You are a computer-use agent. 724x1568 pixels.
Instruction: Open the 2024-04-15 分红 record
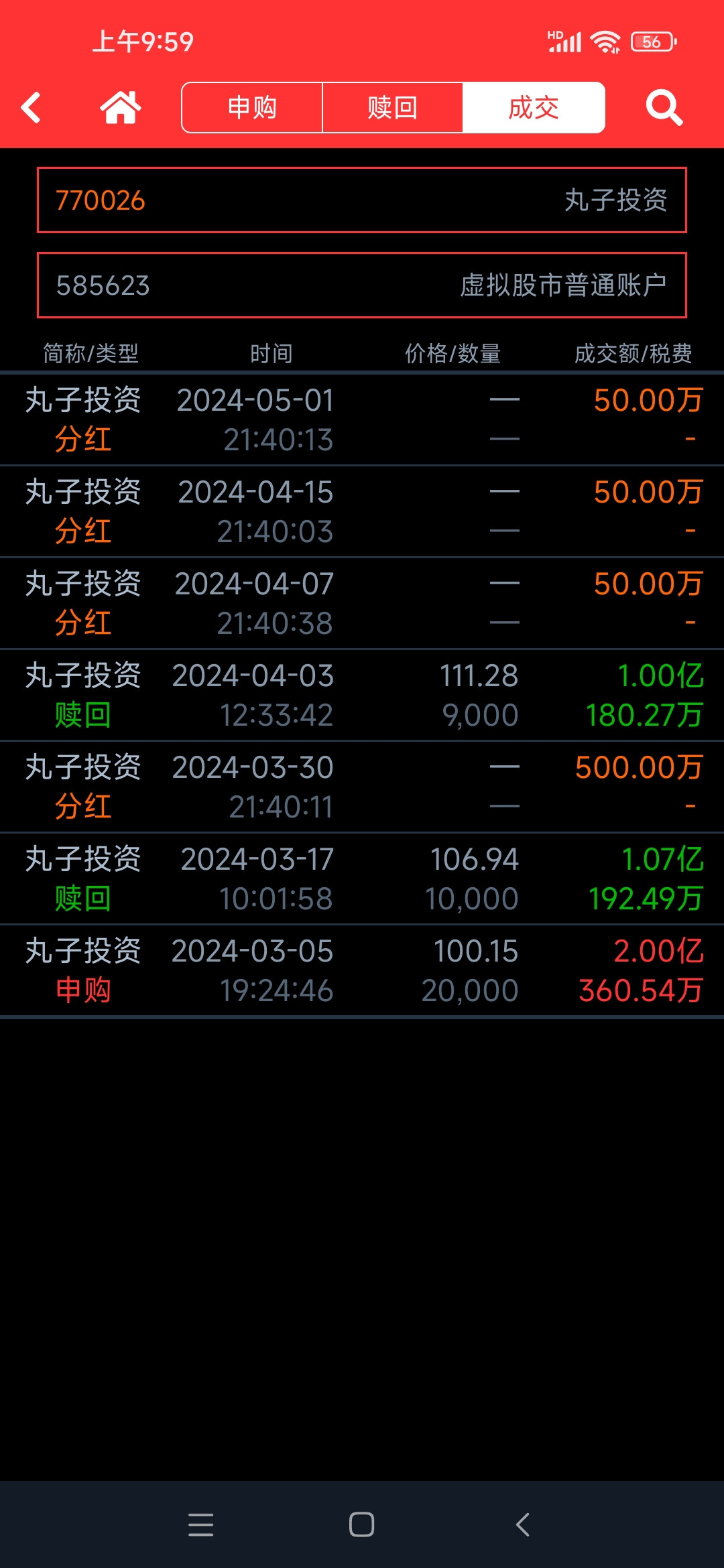click(362, 511)
